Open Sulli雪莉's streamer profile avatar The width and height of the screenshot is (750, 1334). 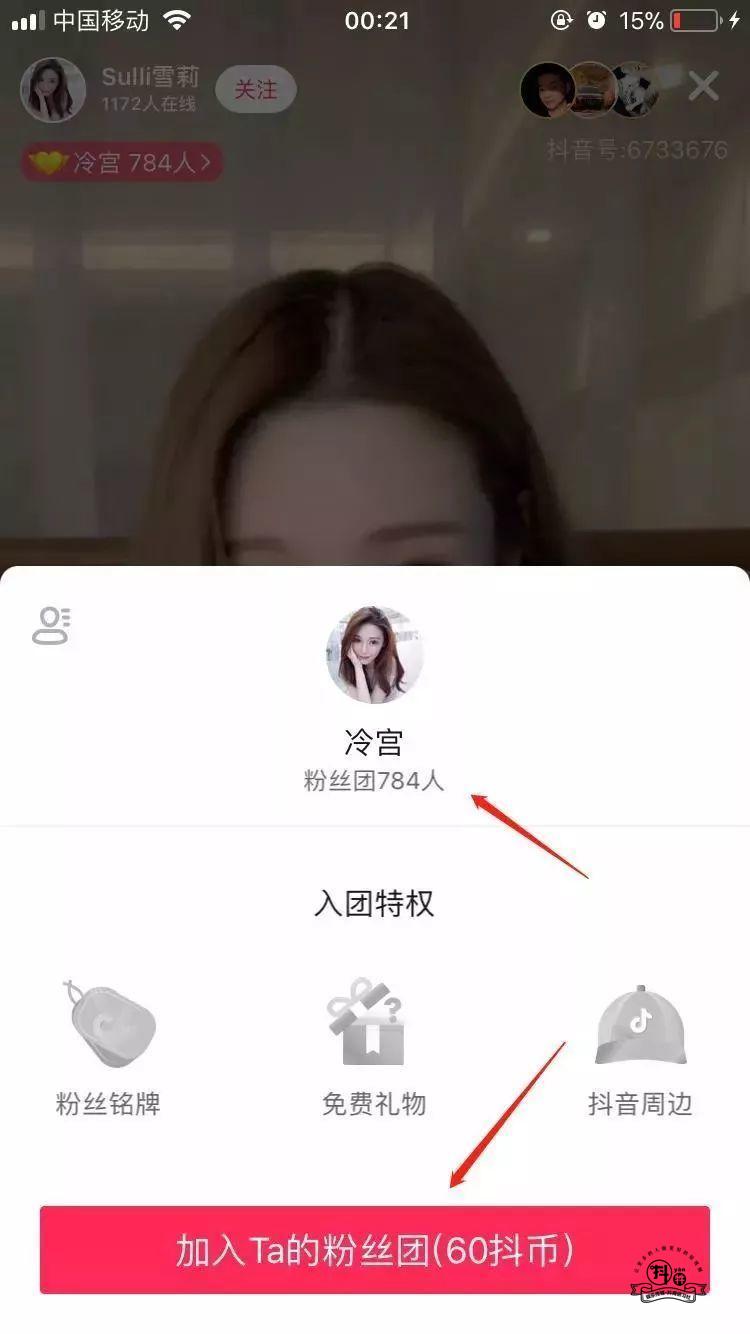click(53, 90)
